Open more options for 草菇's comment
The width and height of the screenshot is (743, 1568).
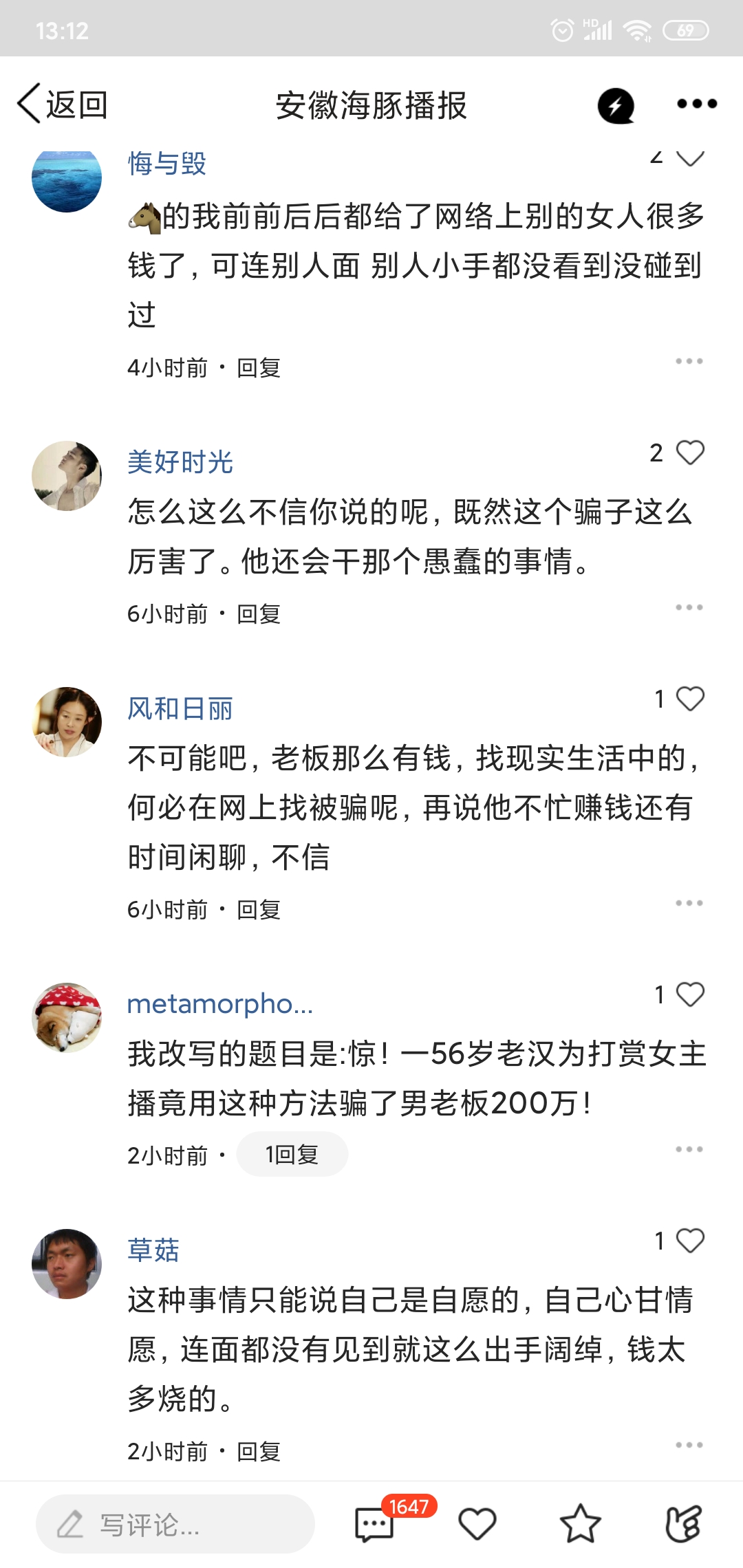tap(689, 1445)
